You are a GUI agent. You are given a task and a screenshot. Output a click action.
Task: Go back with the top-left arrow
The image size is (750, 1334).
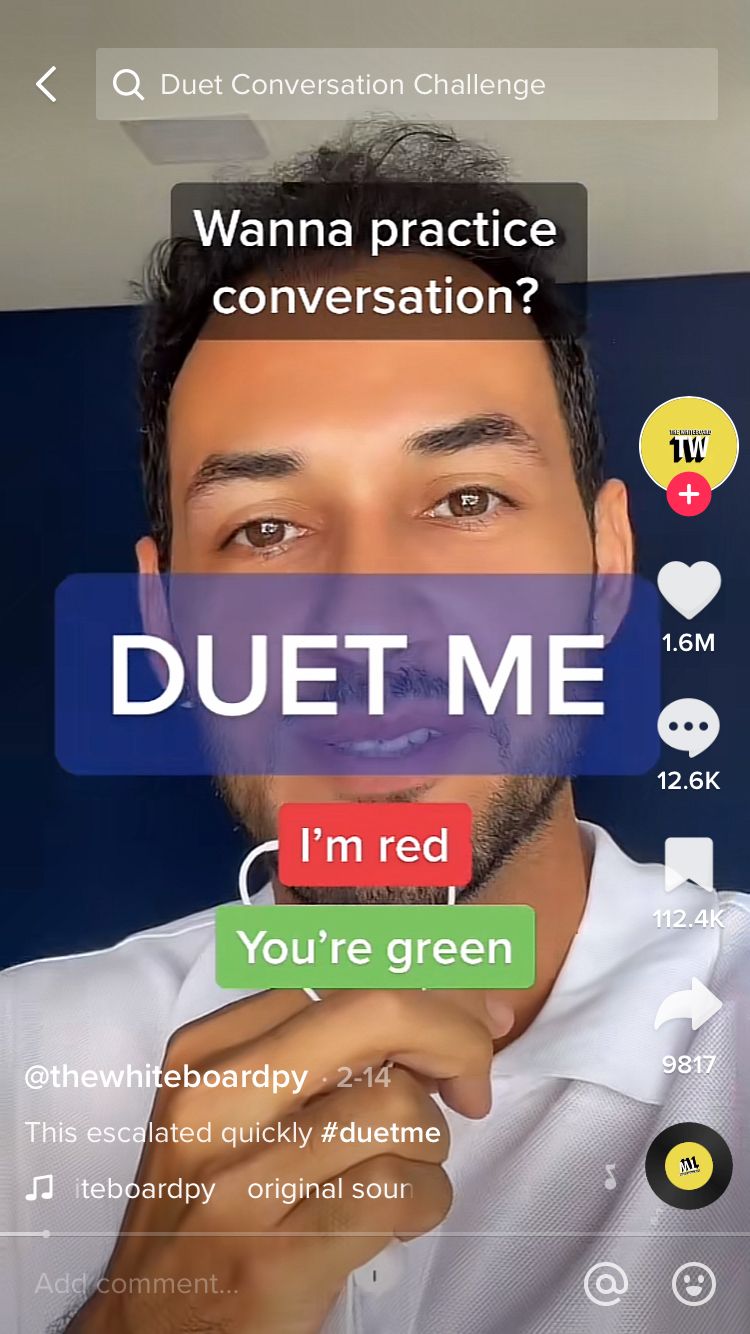(46, 85)
